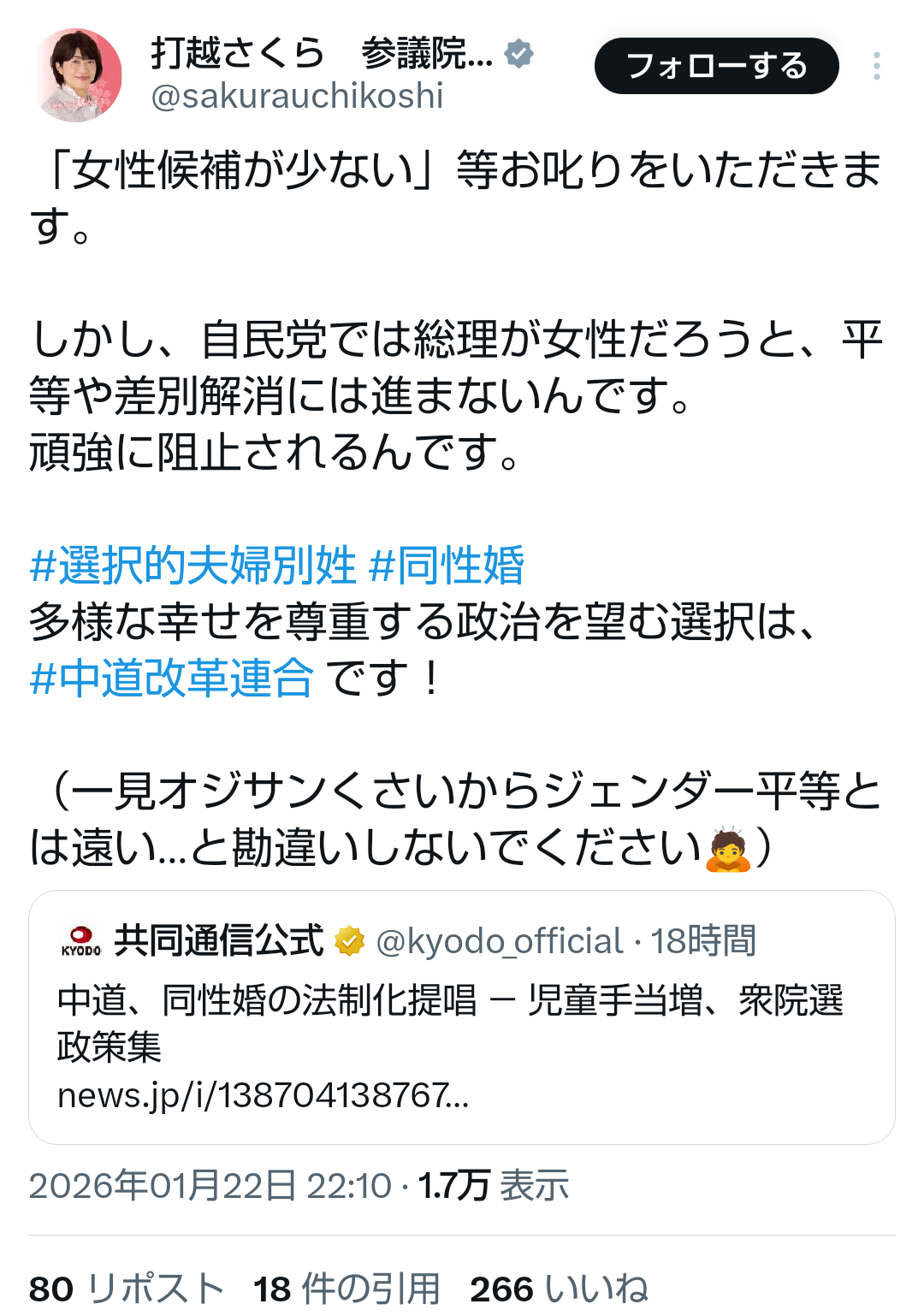
Task: Open the @sakurauchikoshi profile link
Action: click(x=297, y=96)
